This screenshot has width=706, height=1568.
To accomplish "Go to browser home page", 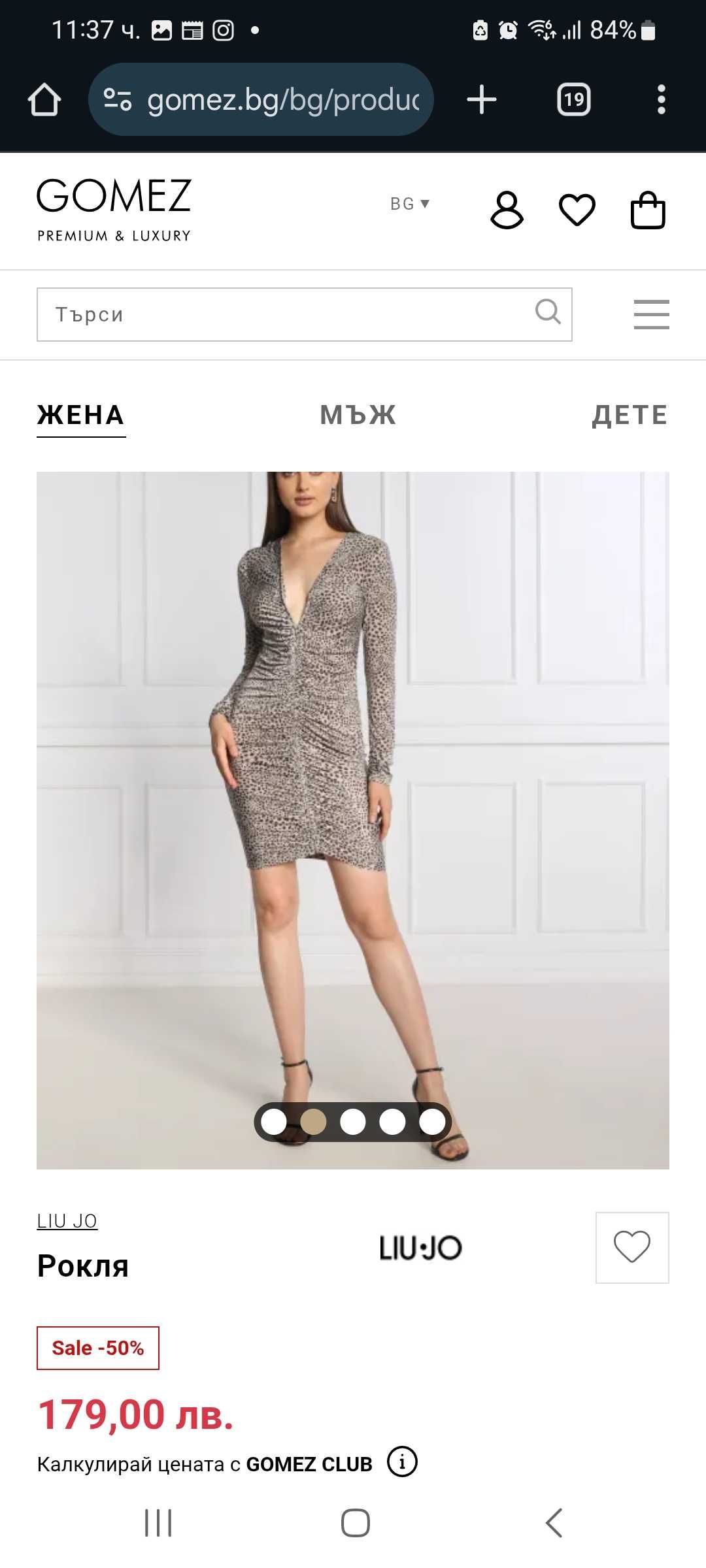I will point(44,100).
